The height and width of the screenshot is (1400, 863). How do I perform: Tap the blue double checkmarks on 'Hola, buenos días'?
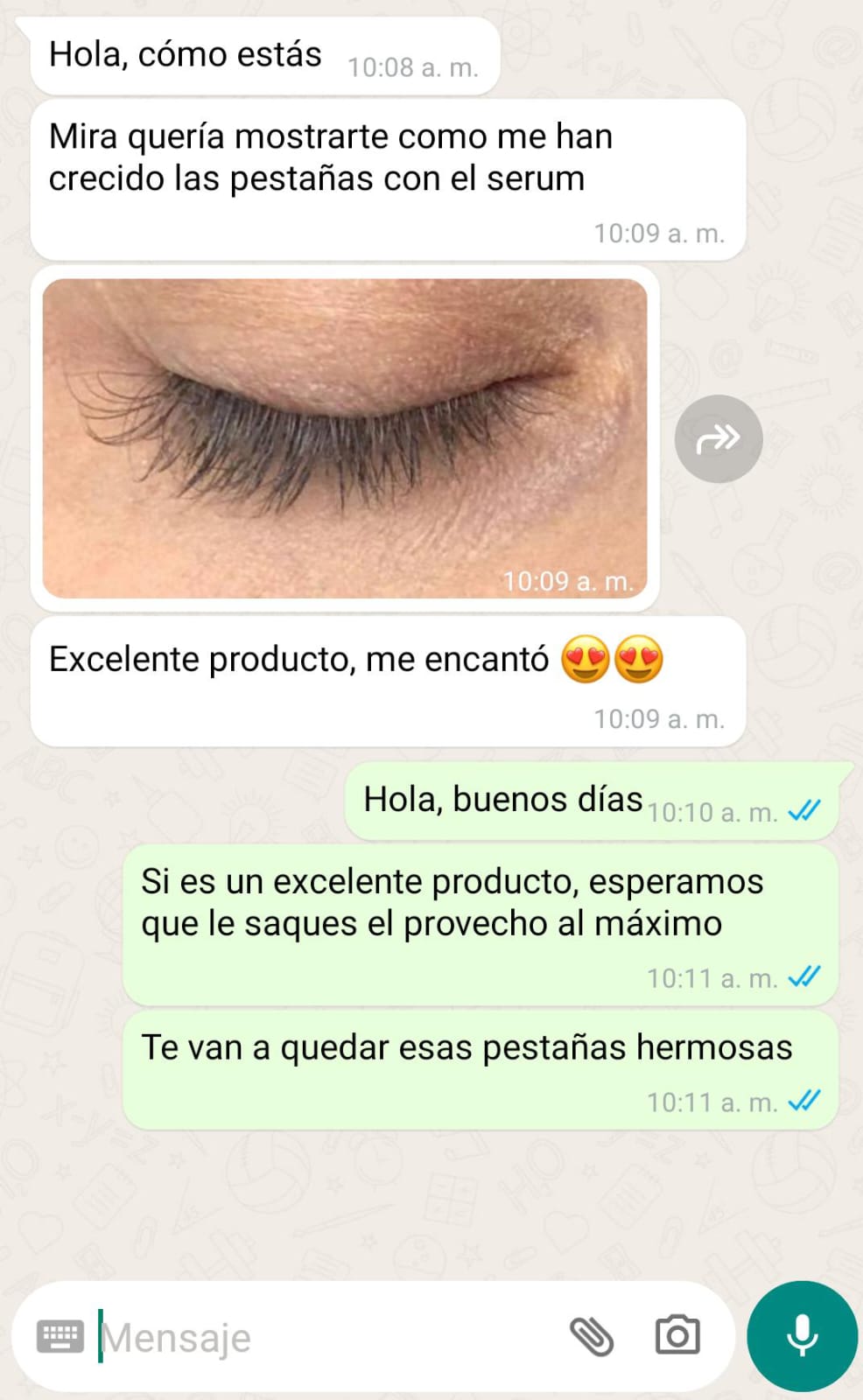806,811
